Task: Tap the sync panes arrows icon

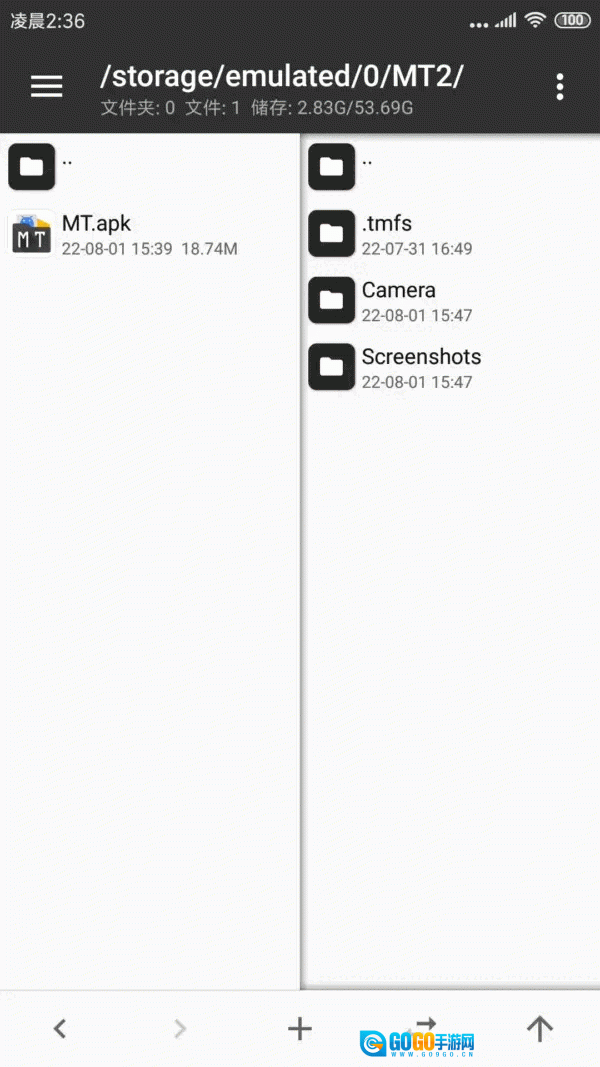Action: [x=426, y=1024]
